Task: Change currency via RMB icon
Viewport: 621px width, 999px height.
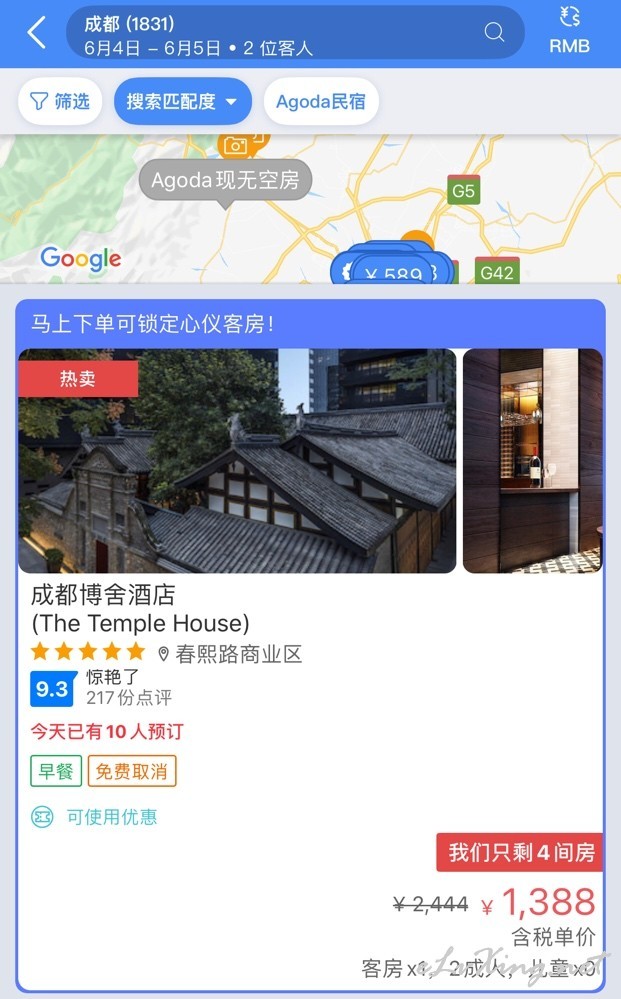Action: click(569, 31)
